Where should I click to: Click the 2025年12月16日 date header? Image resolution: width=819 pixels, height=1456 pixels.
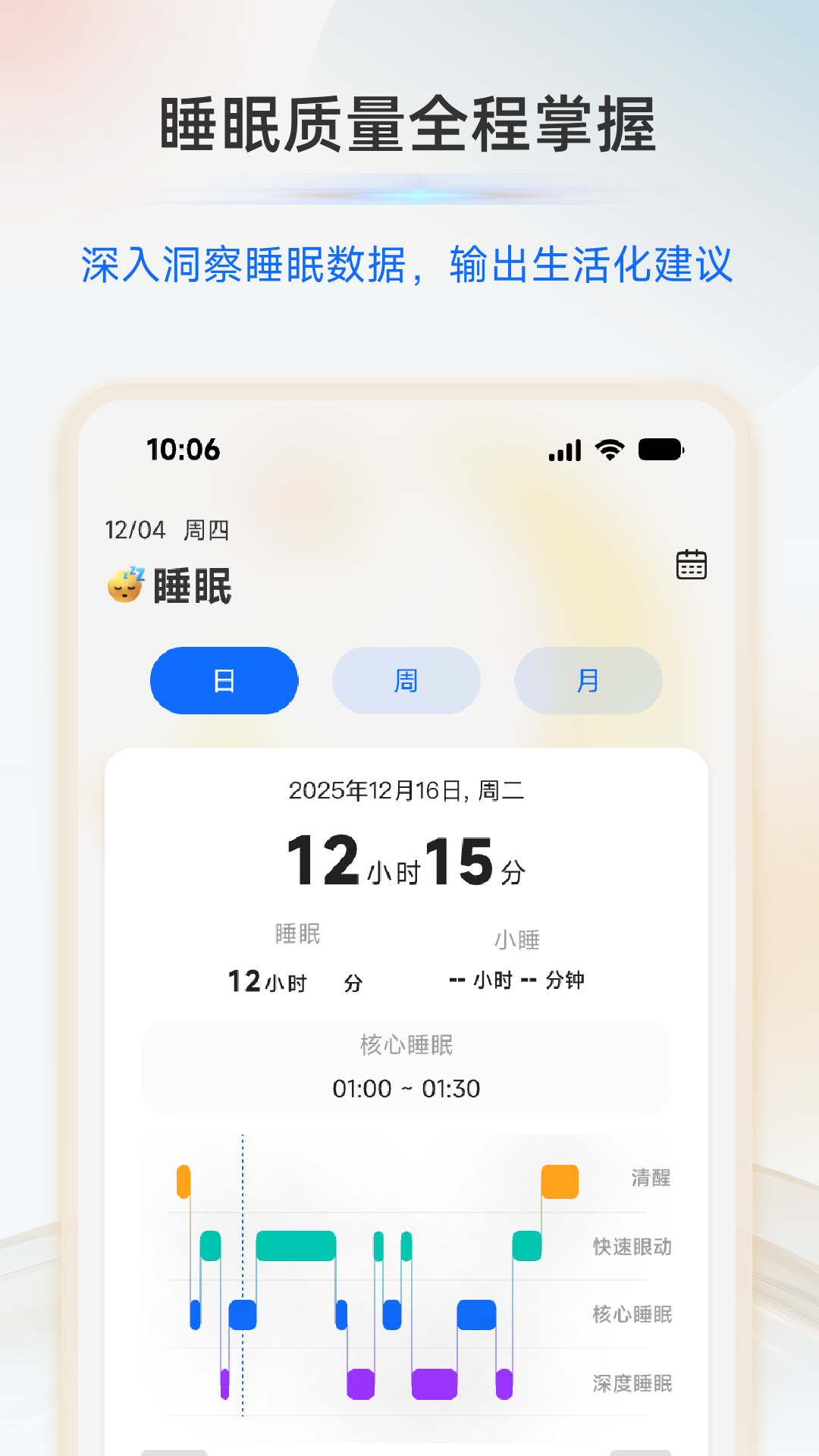point(407,791)
